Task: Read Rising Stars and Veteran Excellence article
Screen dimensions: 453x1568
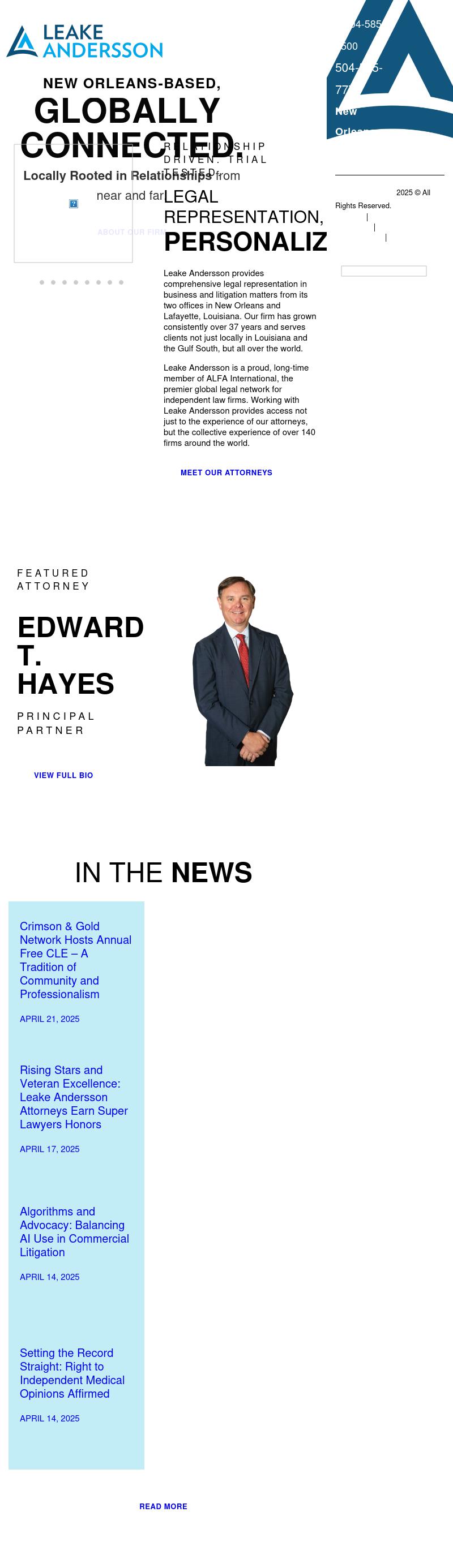Action: (x=74, y=1097)
